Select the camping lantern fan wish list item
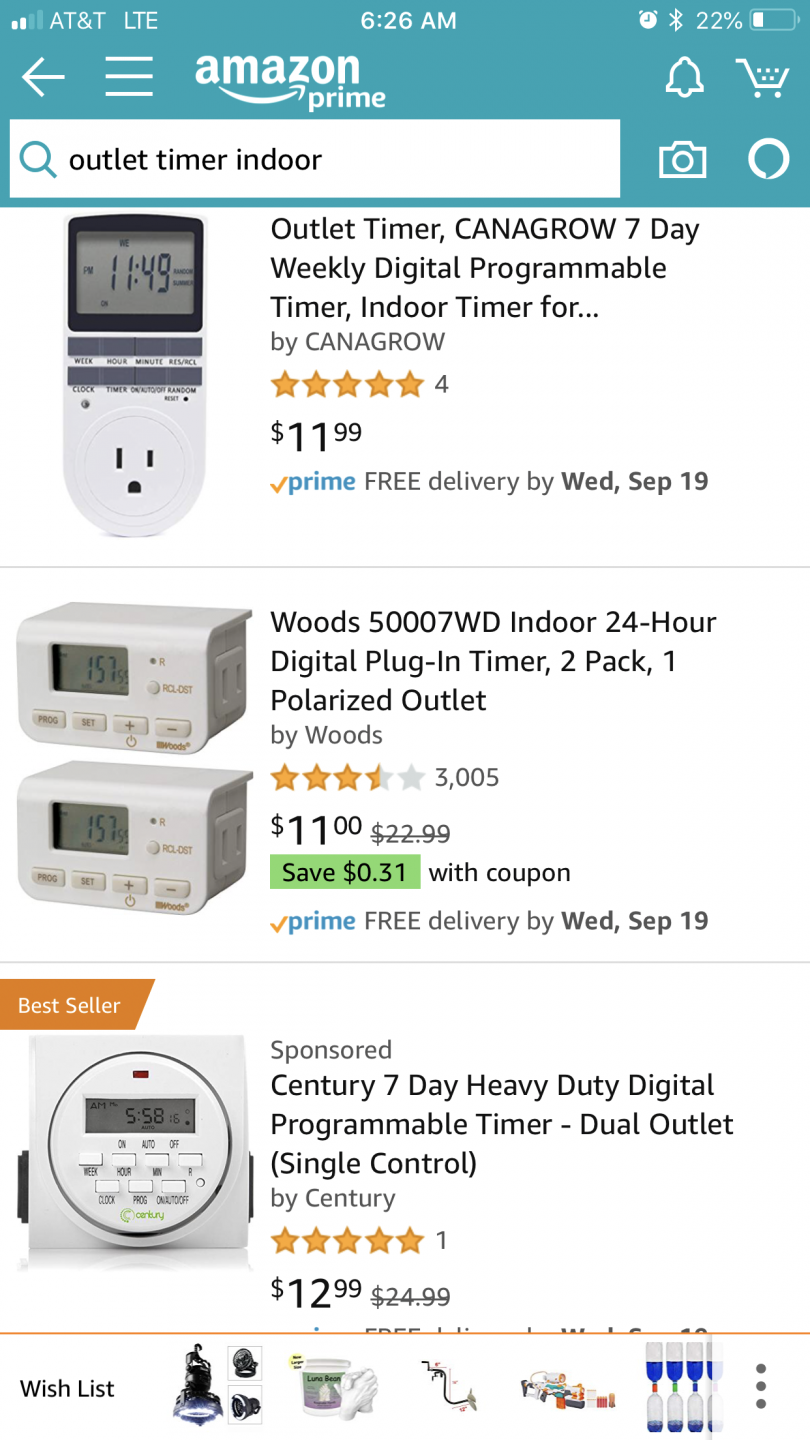The width and height of the screenshot is (810, 1440). click(217, 1387)
